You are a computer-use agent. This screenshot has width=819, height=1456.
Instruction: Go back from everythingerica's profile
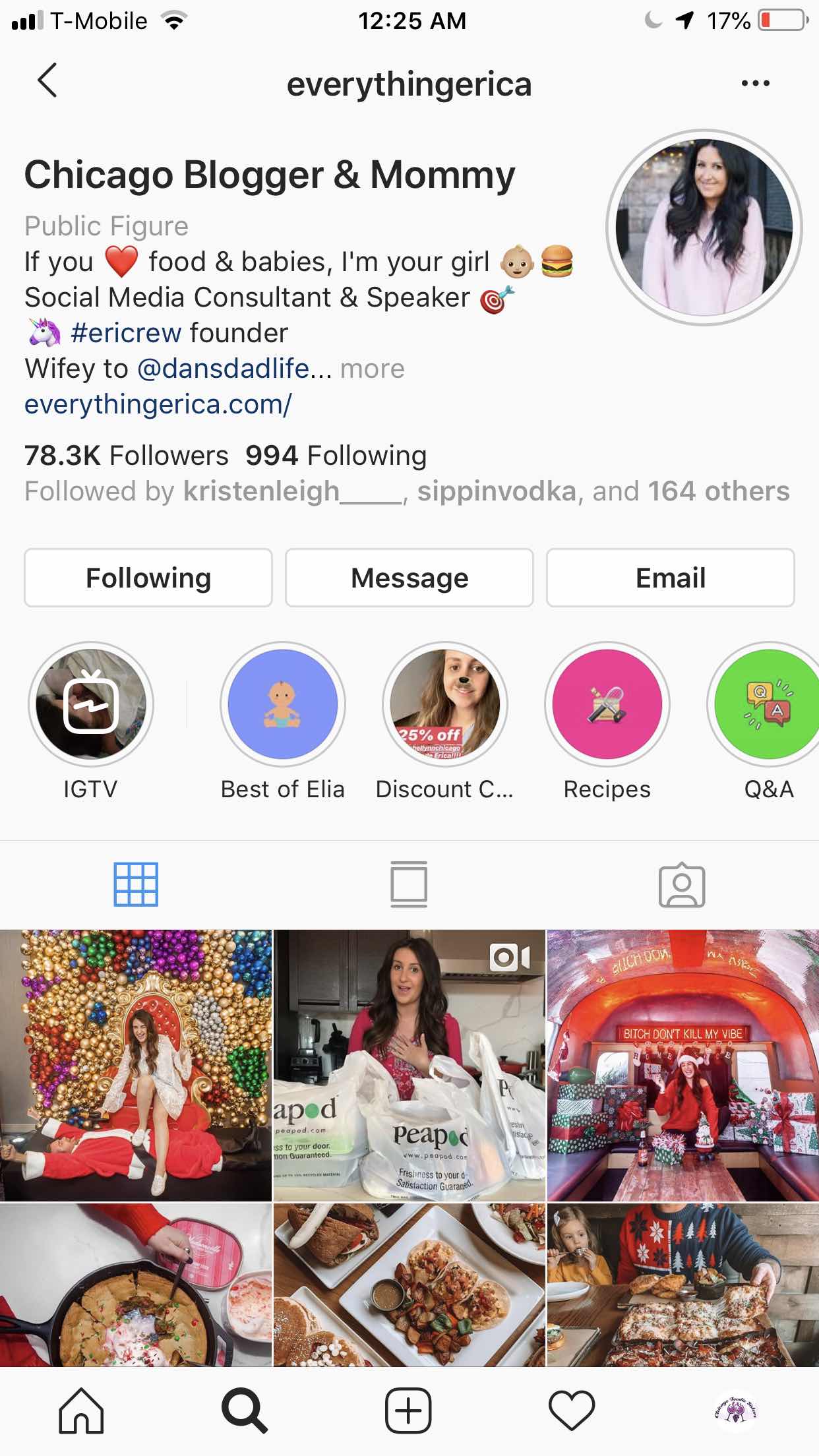[47, 81]
